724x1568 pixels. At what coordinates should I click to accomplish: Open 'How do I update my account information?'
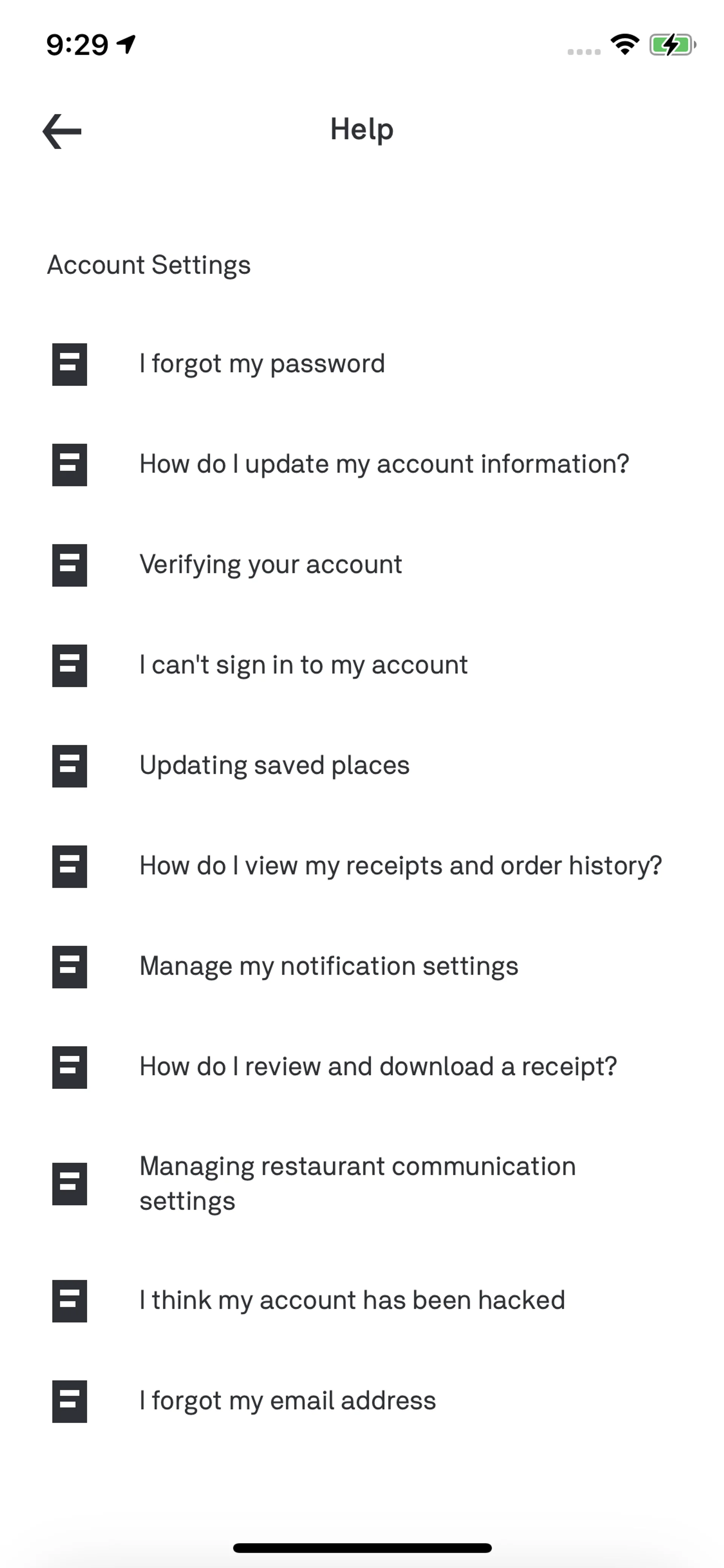[384, 464]
